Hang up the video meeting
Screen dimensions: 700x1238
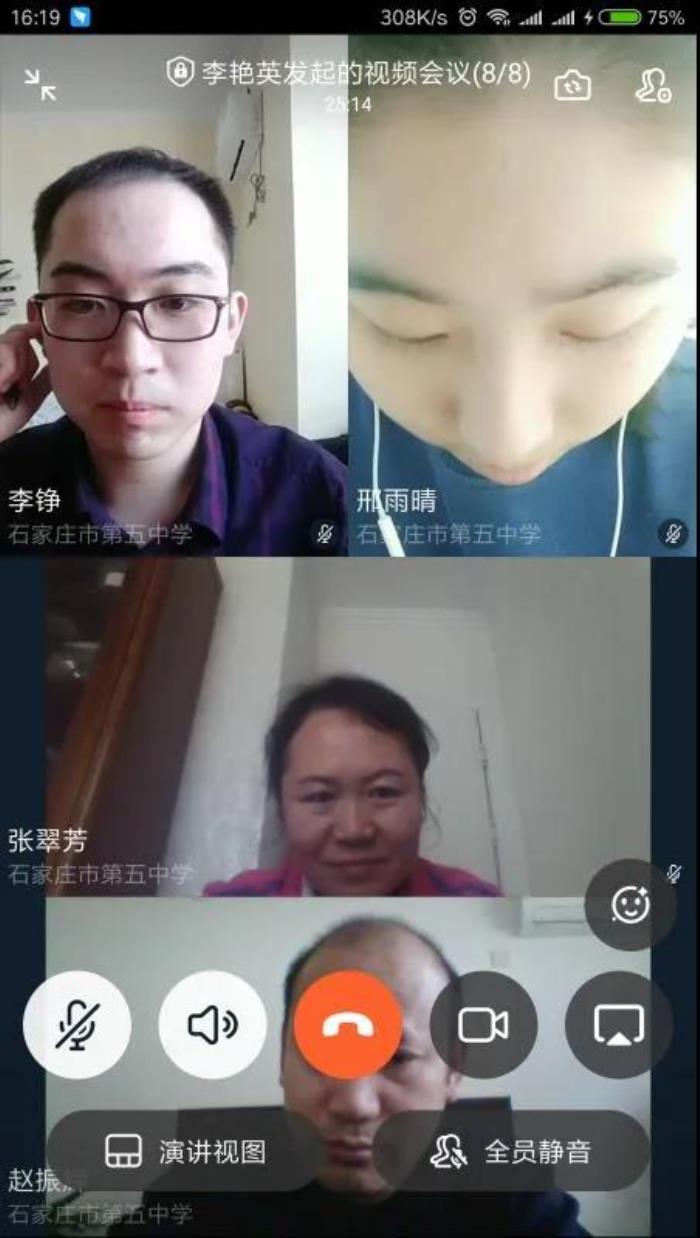pyautogui.click(x=348, y=1025)
